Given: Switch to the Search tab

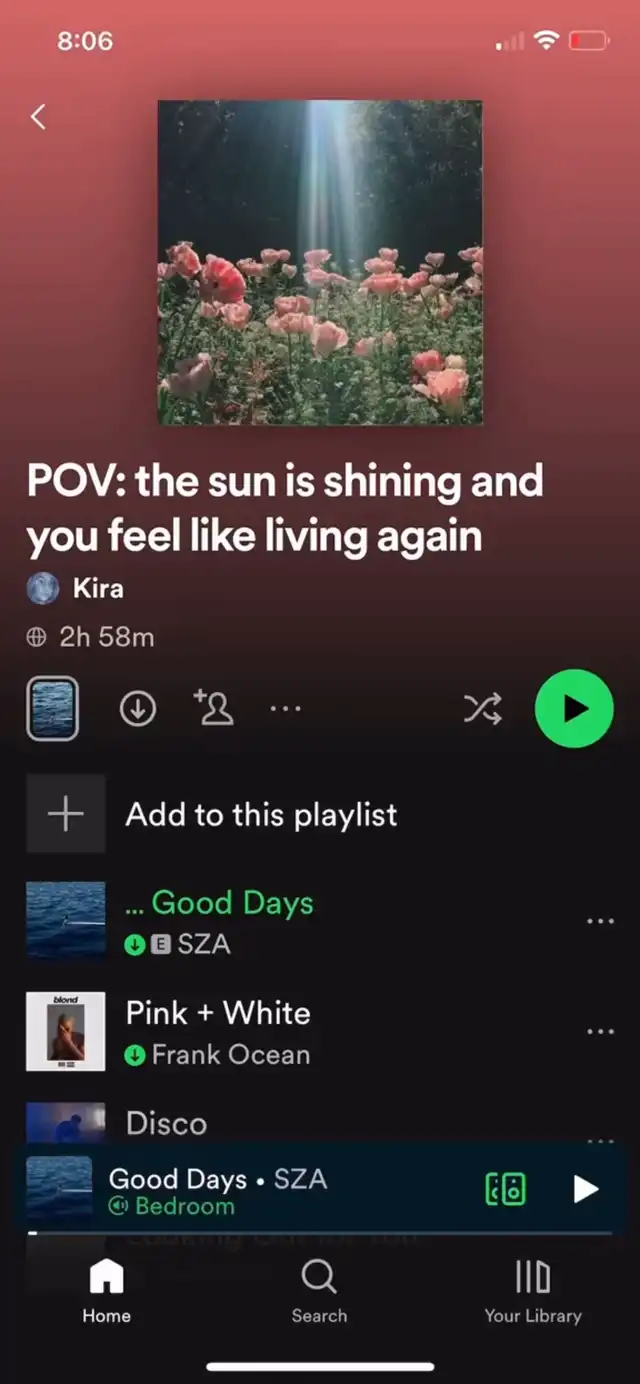Looking at the screenshot, I should tap(319, 1291).
